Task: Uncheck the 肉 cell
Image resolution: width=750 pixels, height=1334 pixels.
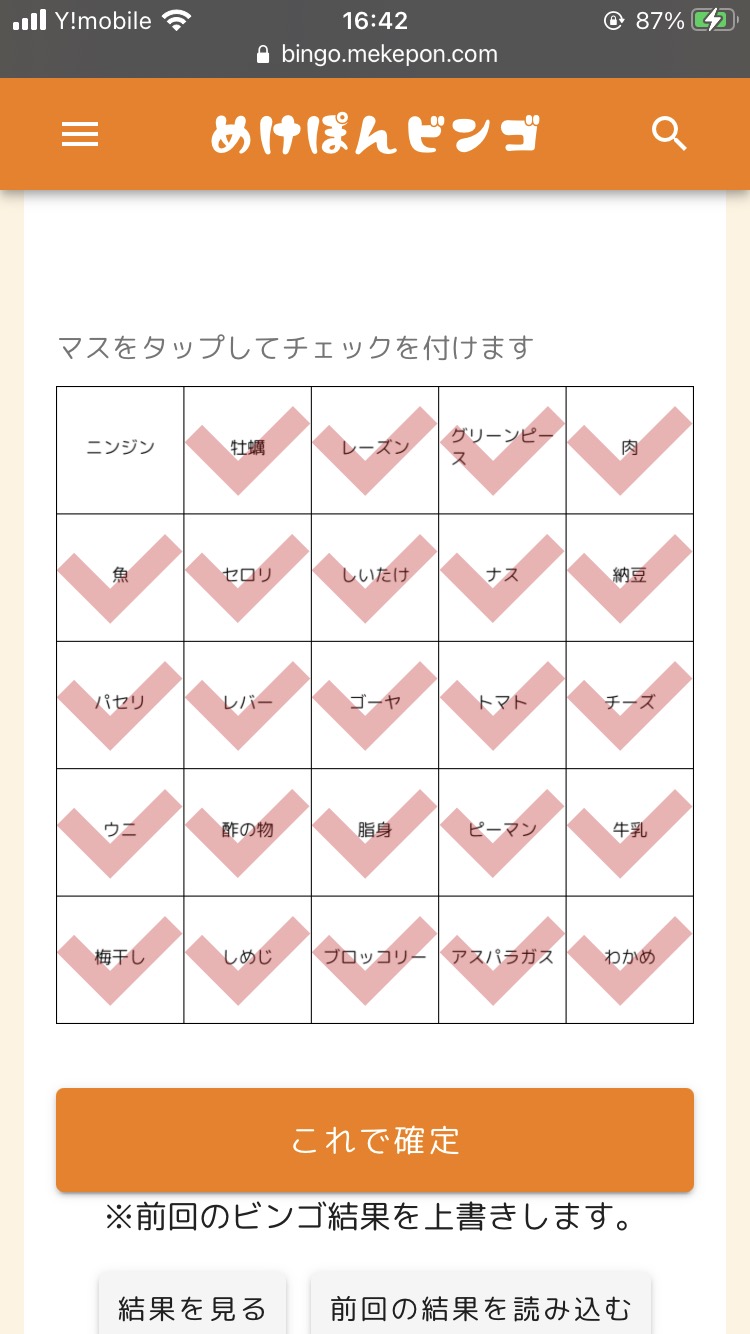Action: (630, 450)
